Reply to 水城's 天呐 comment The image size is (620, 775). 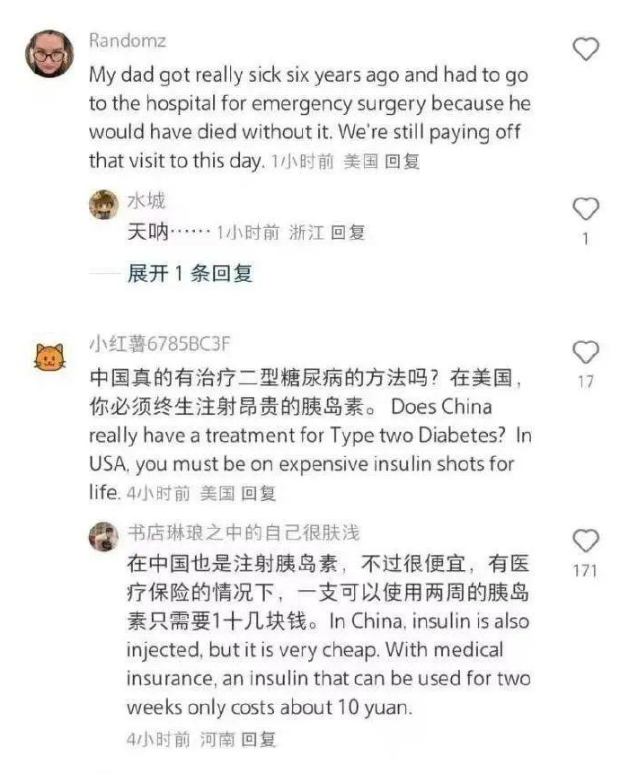tap(348, 232)
